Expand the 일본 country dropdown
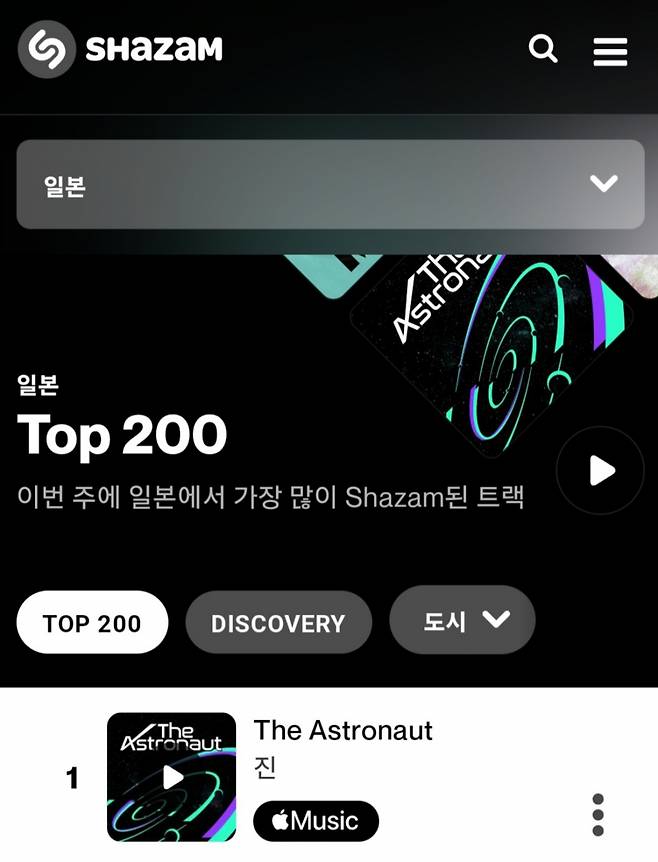The image size is (658, 862). tap(330, 184)
